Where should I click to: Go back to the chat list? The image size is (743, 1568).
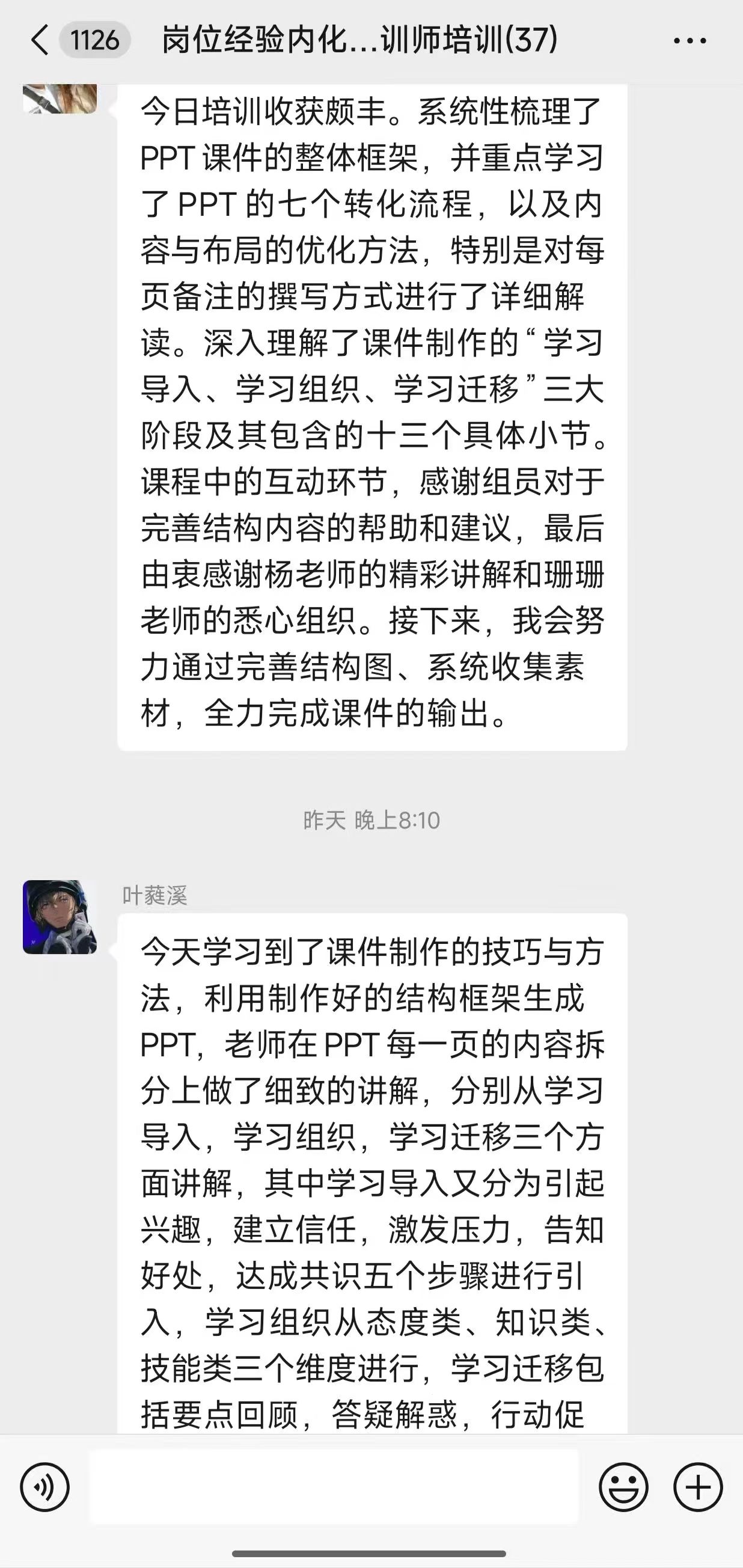(x=40, y=41)
